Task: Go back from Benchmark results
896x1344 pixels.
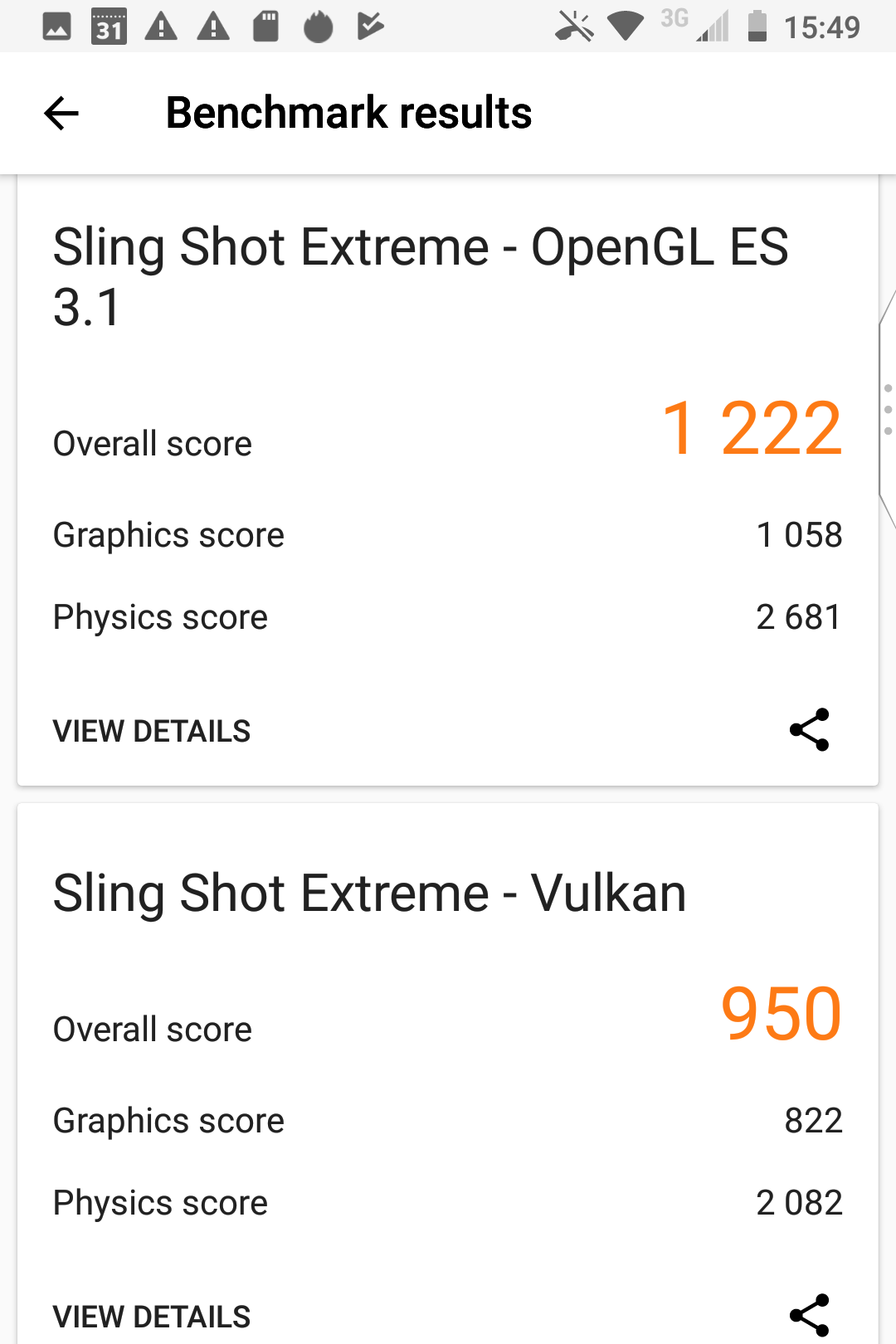Action: pyautogui.click(x=61, y=114)
